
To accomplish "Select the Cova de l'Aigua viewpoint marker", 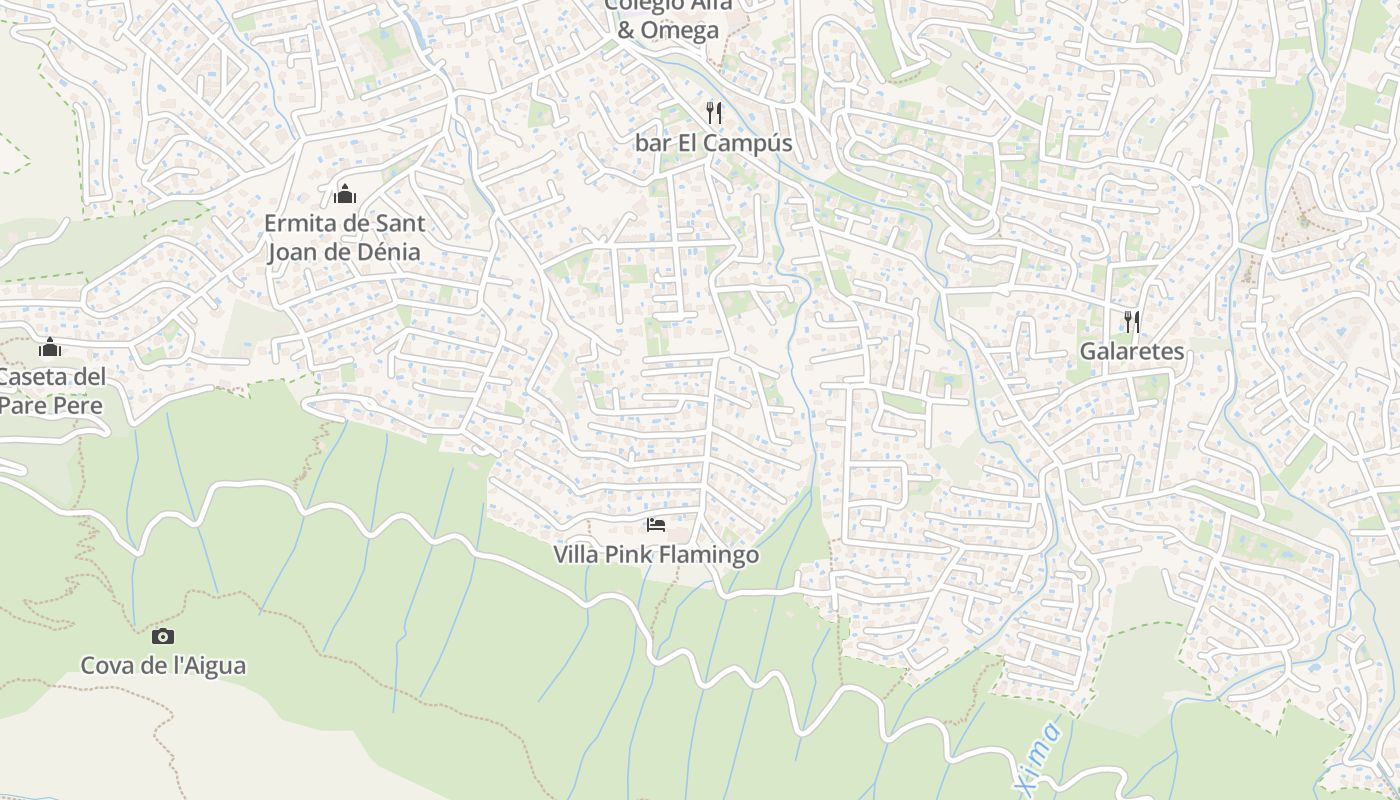I will coord(163,636).
